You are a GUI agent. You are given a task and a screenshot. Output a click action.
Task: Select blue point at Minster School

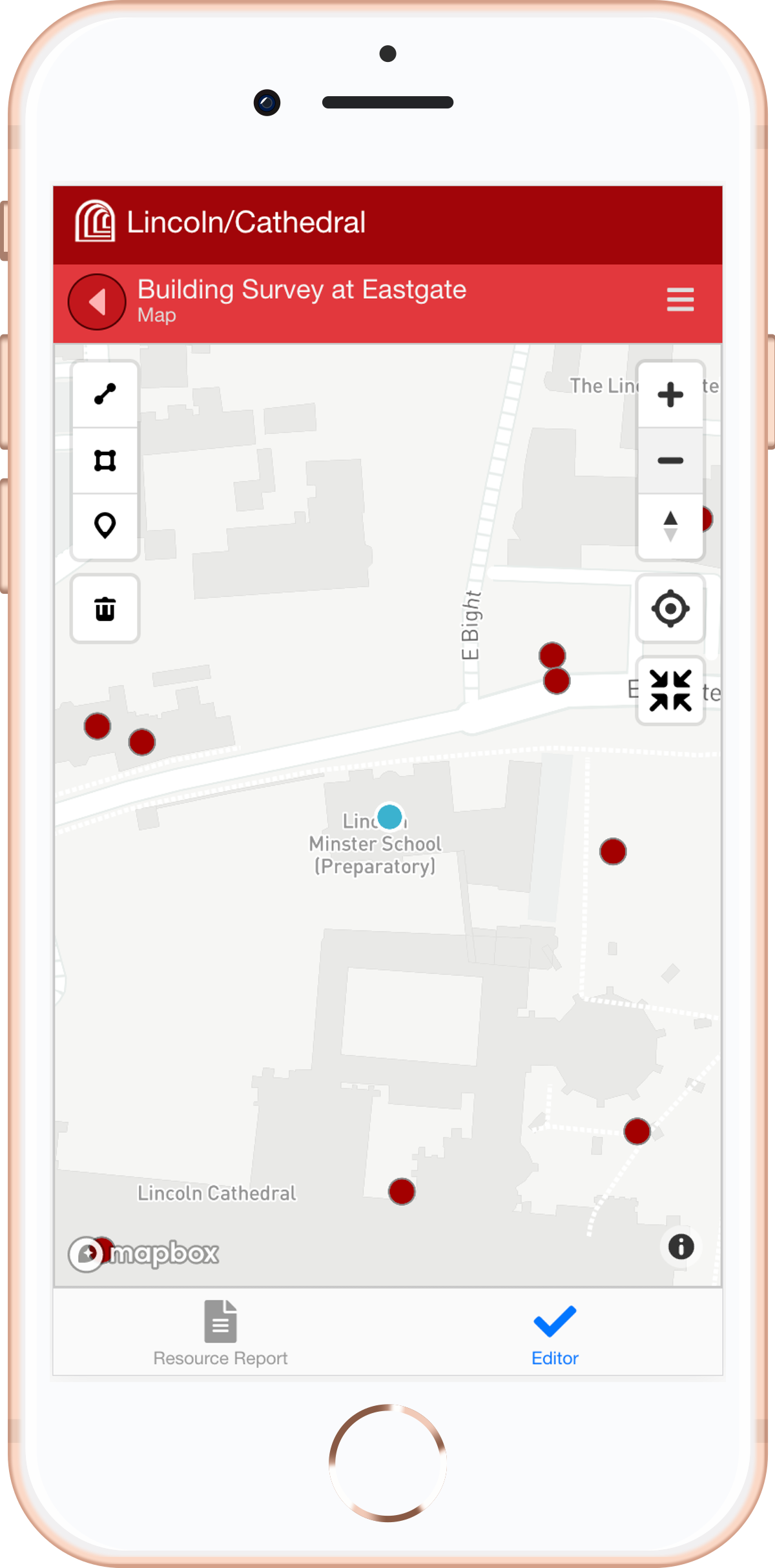click(389, 817)
